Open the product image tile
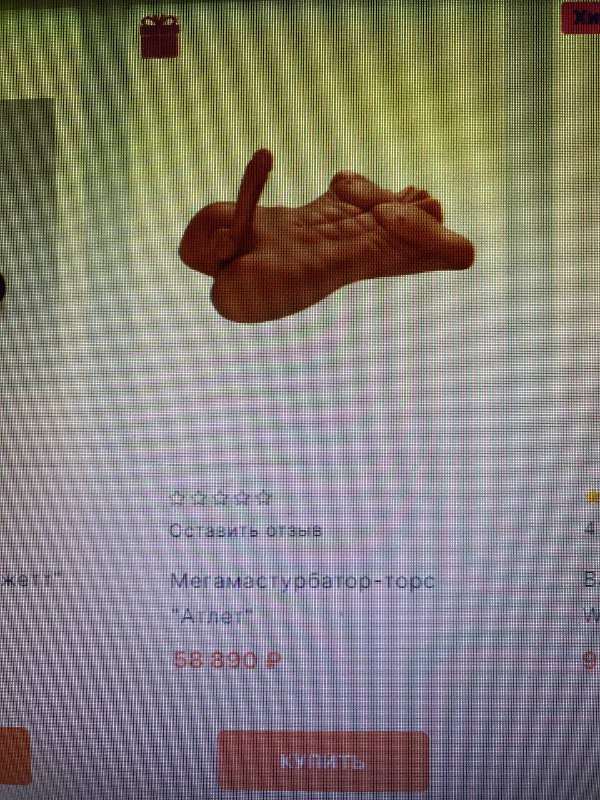600x800 pixels. click(x=323, y=240)
